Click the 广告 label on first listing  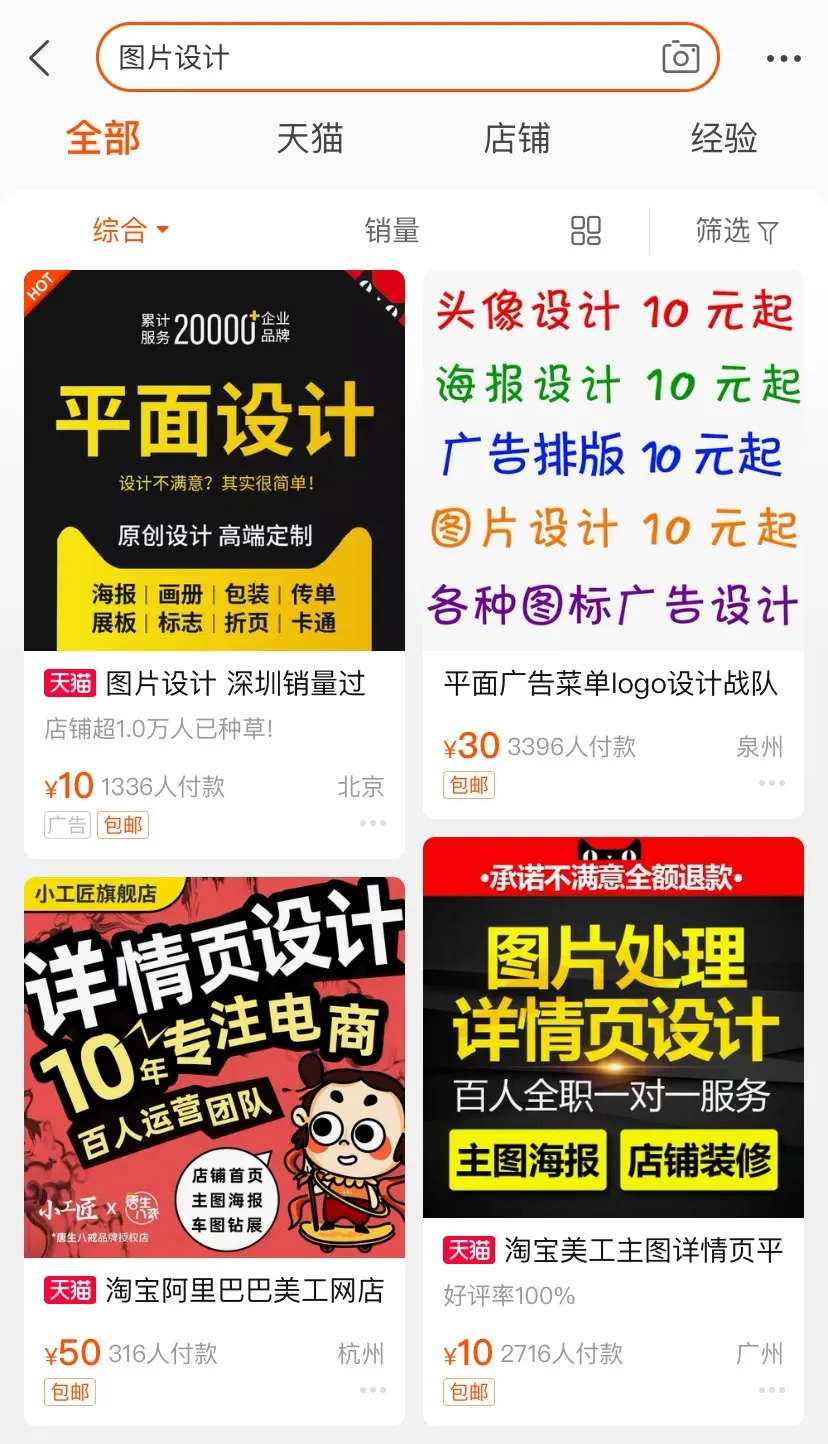(66, 824)
